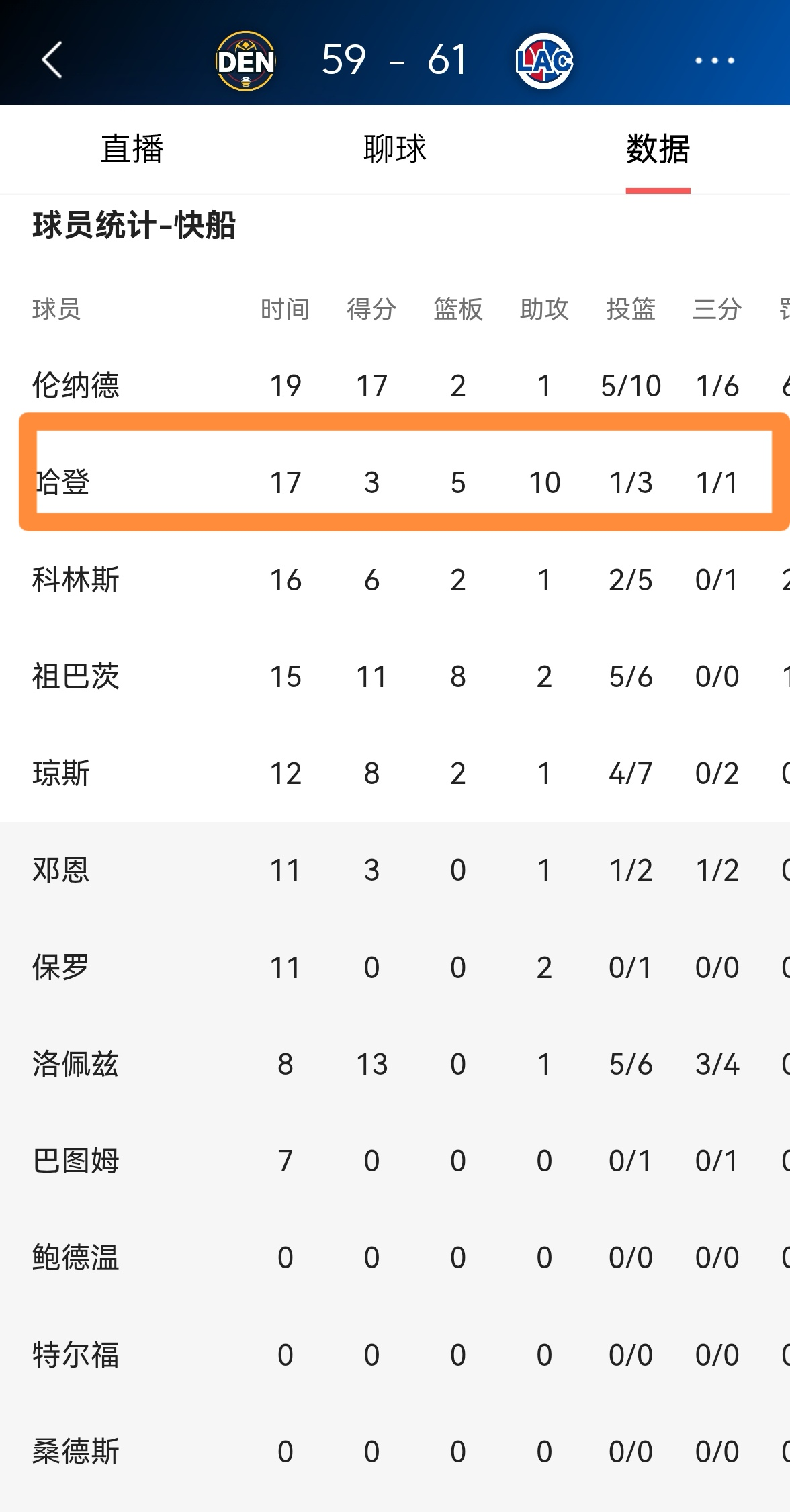The image size is (790, 1512).
Task: Open the LA Clippers team logo
Action: [541, 60]
